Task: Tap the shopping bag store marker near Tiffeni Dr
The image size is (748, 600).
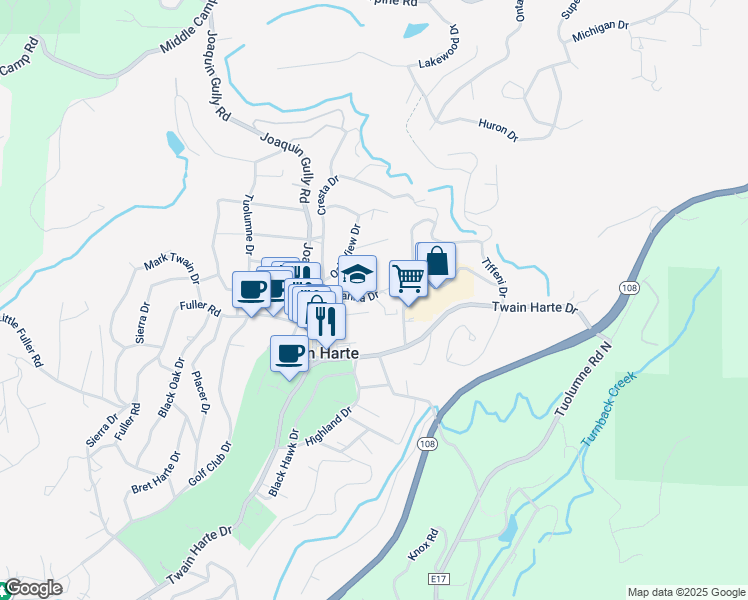Action: tap(436, 261)
